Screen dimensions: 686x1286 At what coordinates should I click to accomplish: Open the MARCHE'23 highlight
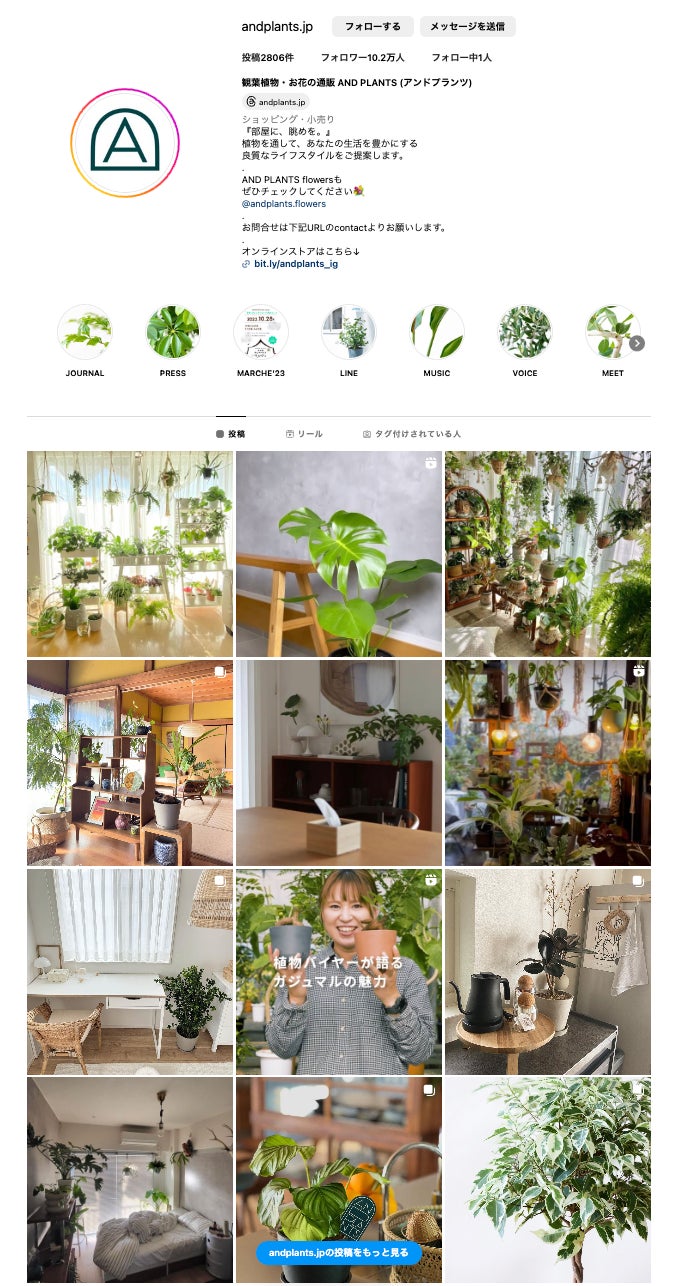click(x=261, y=333)
